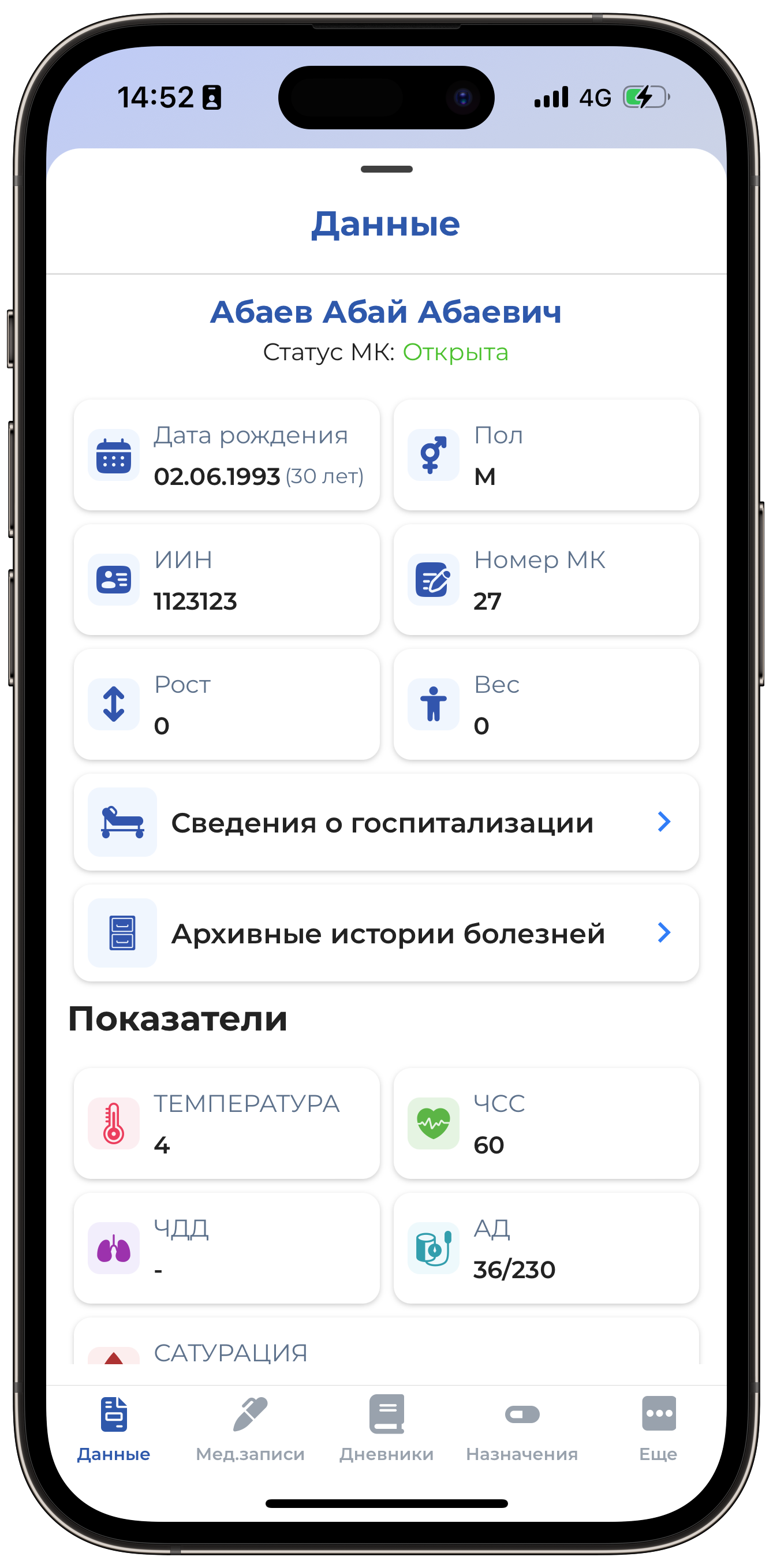
Task: Switch to the Дневники tab
Action: tap(387, 1428)
